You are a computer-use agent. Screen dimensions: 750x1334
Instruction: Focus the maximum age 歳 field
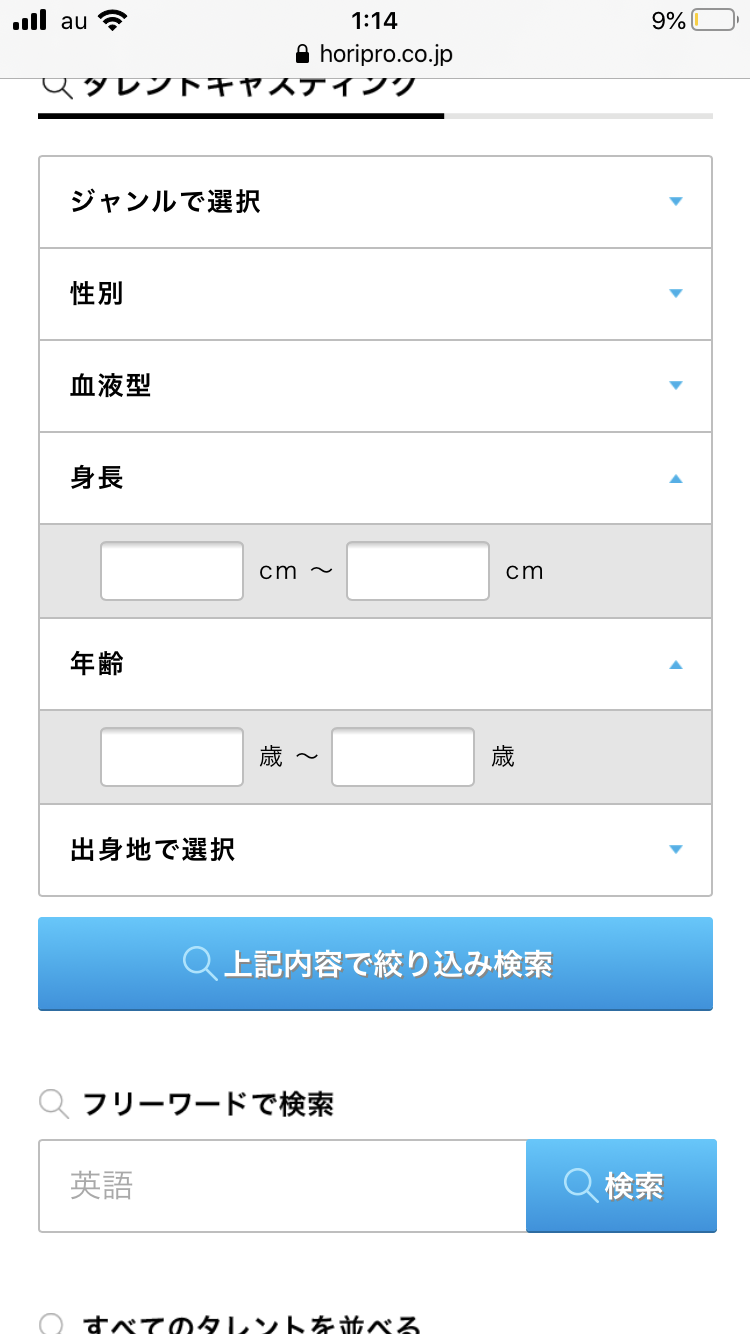point(403,757)
